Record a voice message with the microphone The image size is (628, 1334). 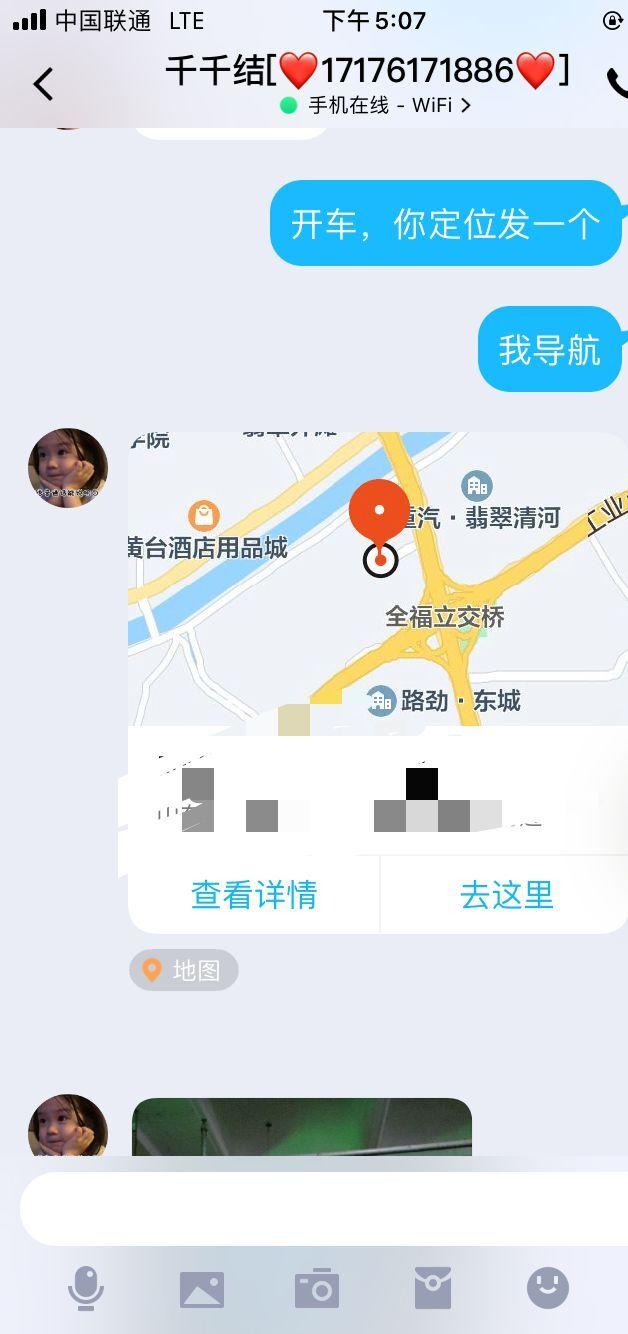(x=86, y=1288)
